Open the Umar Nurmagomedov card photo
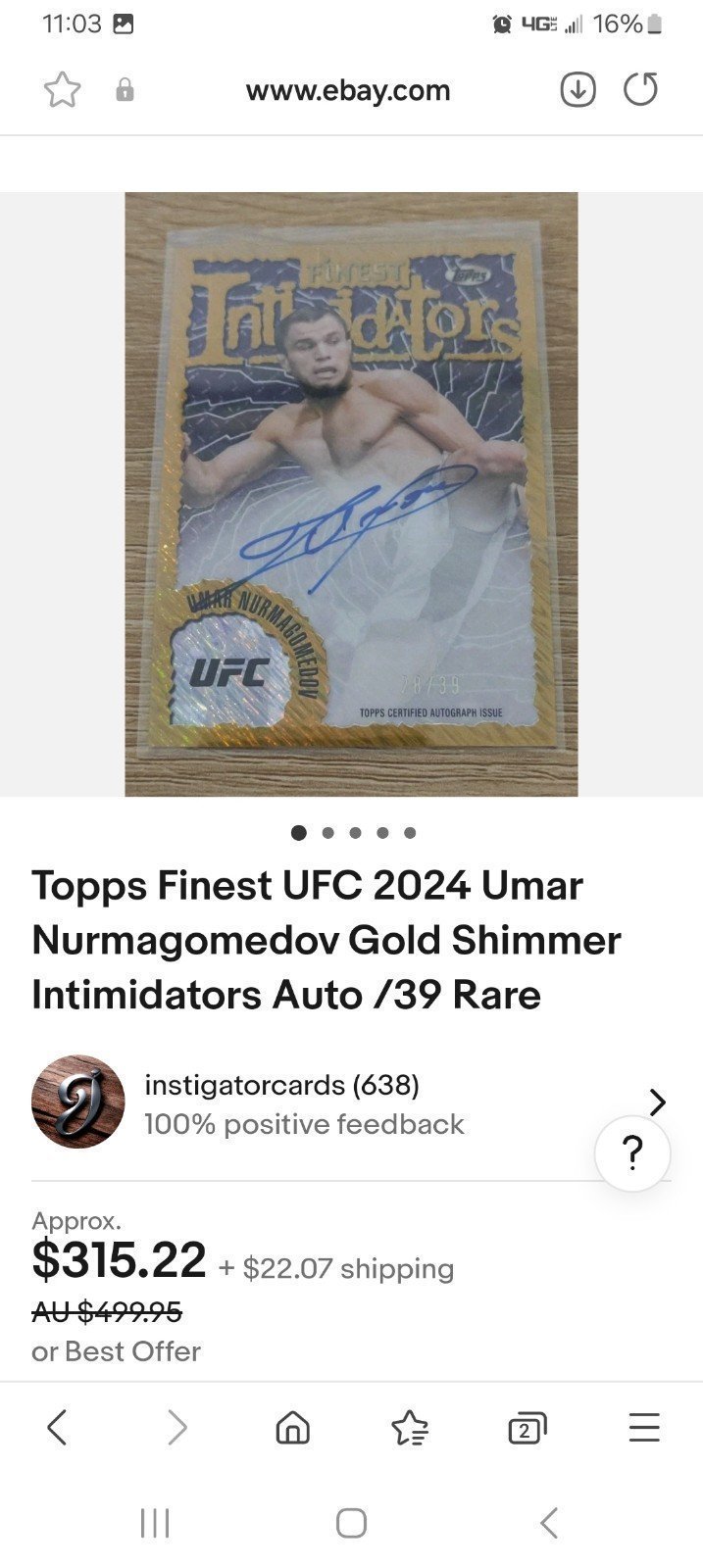Viewport: 703px width, 1568px height. 351,494
